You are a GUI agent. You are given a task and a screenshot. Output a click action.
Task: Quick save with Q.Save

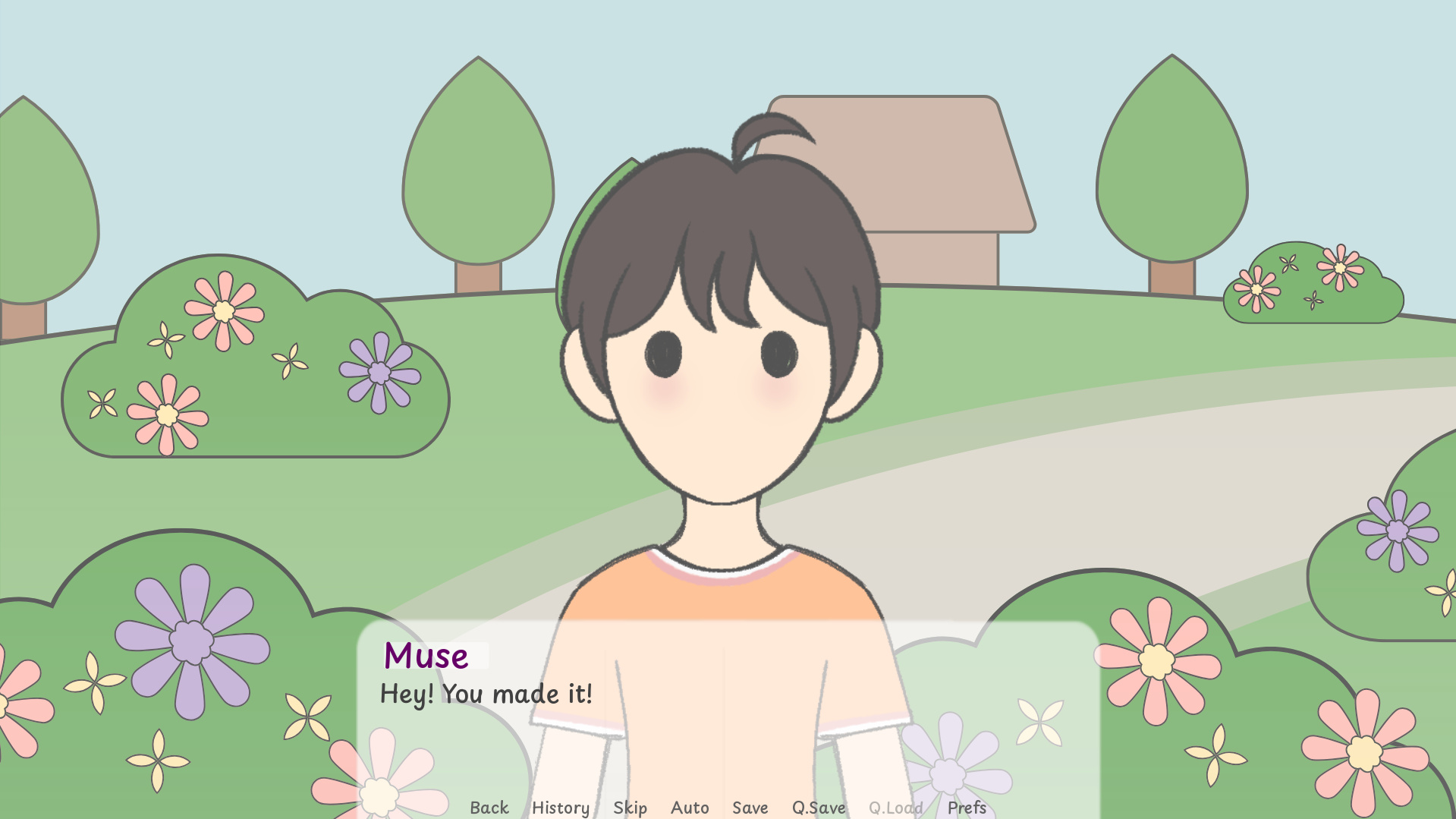tap(818, 808)
